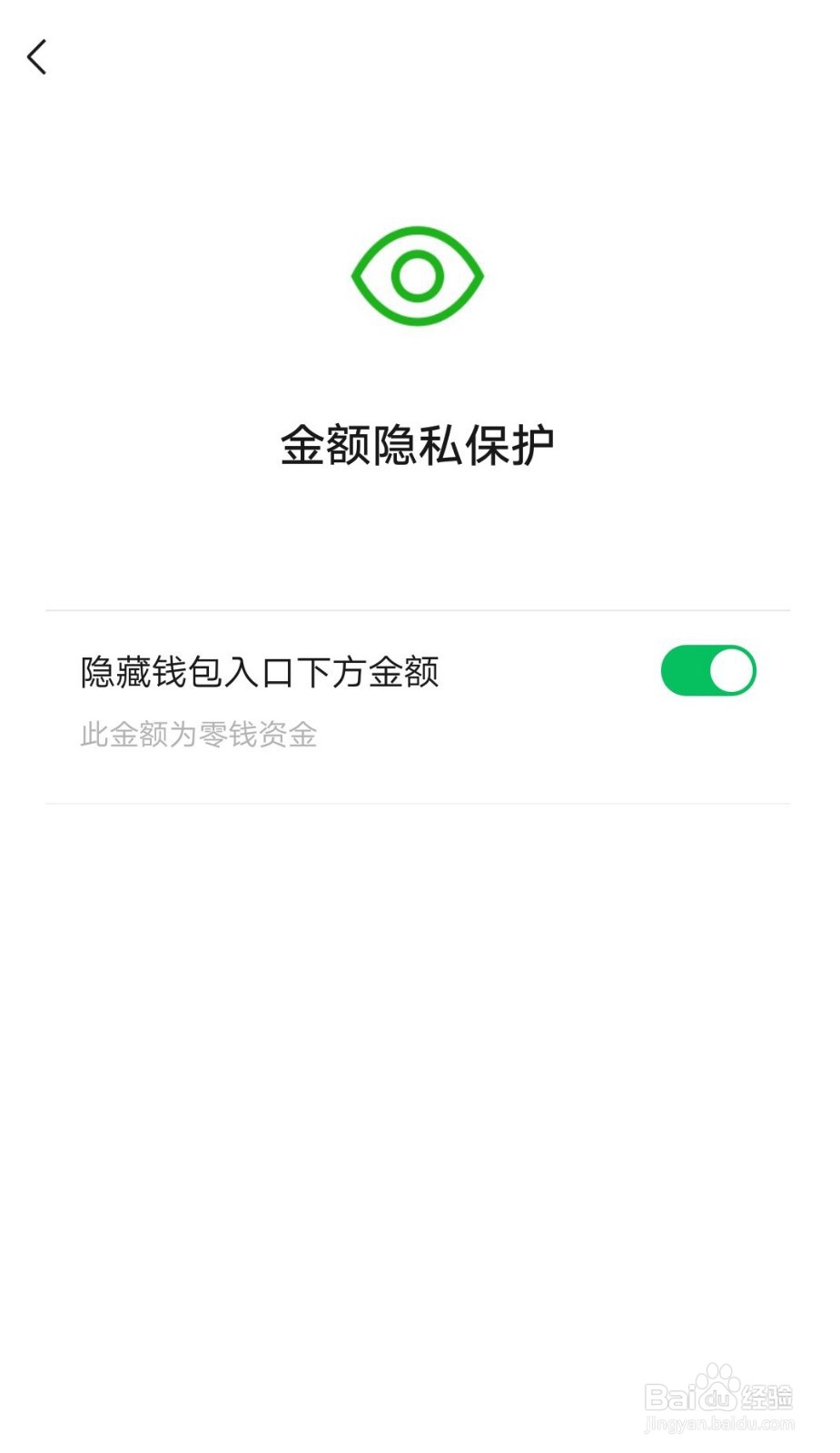Image resolution: width=840 pixels, height=1453 pixels.
Task: Click the switch knob to change state
Action: (x=730, y=669)
